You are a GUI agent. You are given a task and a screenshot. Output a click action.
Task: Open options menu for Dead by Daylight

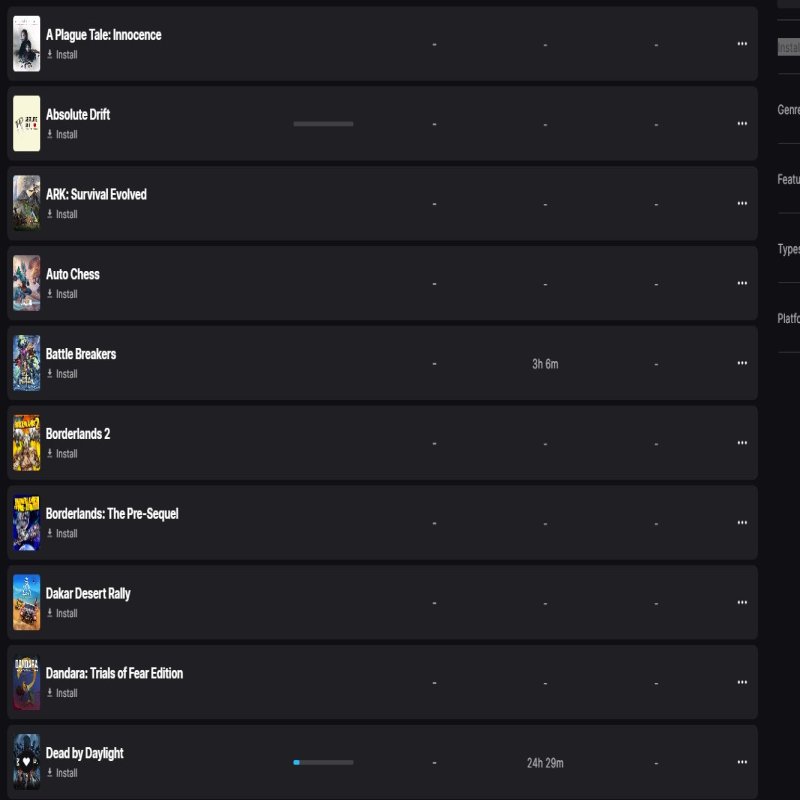pos(742,762)
